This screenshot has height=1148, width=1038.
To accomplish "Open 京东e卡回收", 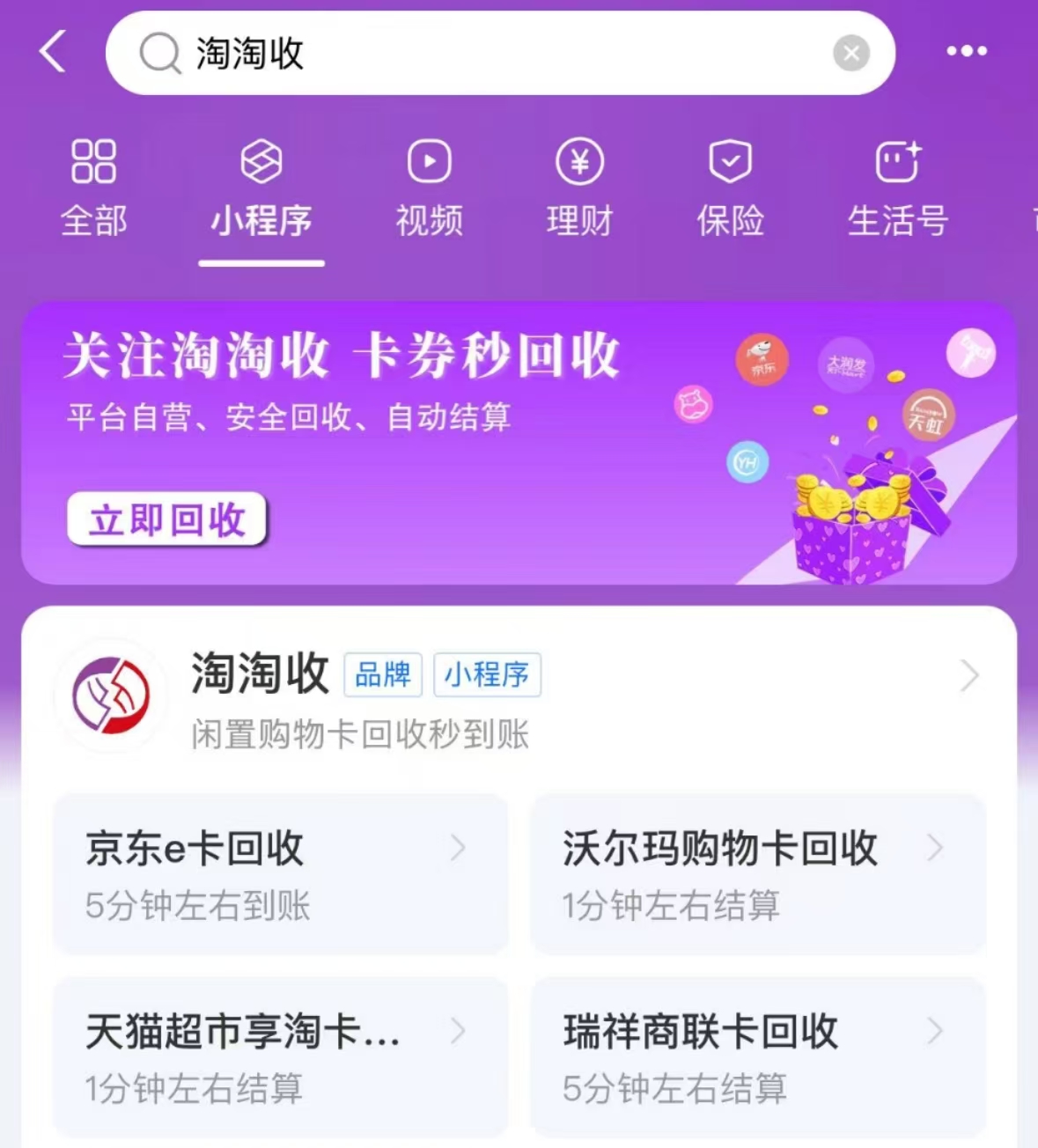I will click(x=280, y=874).
